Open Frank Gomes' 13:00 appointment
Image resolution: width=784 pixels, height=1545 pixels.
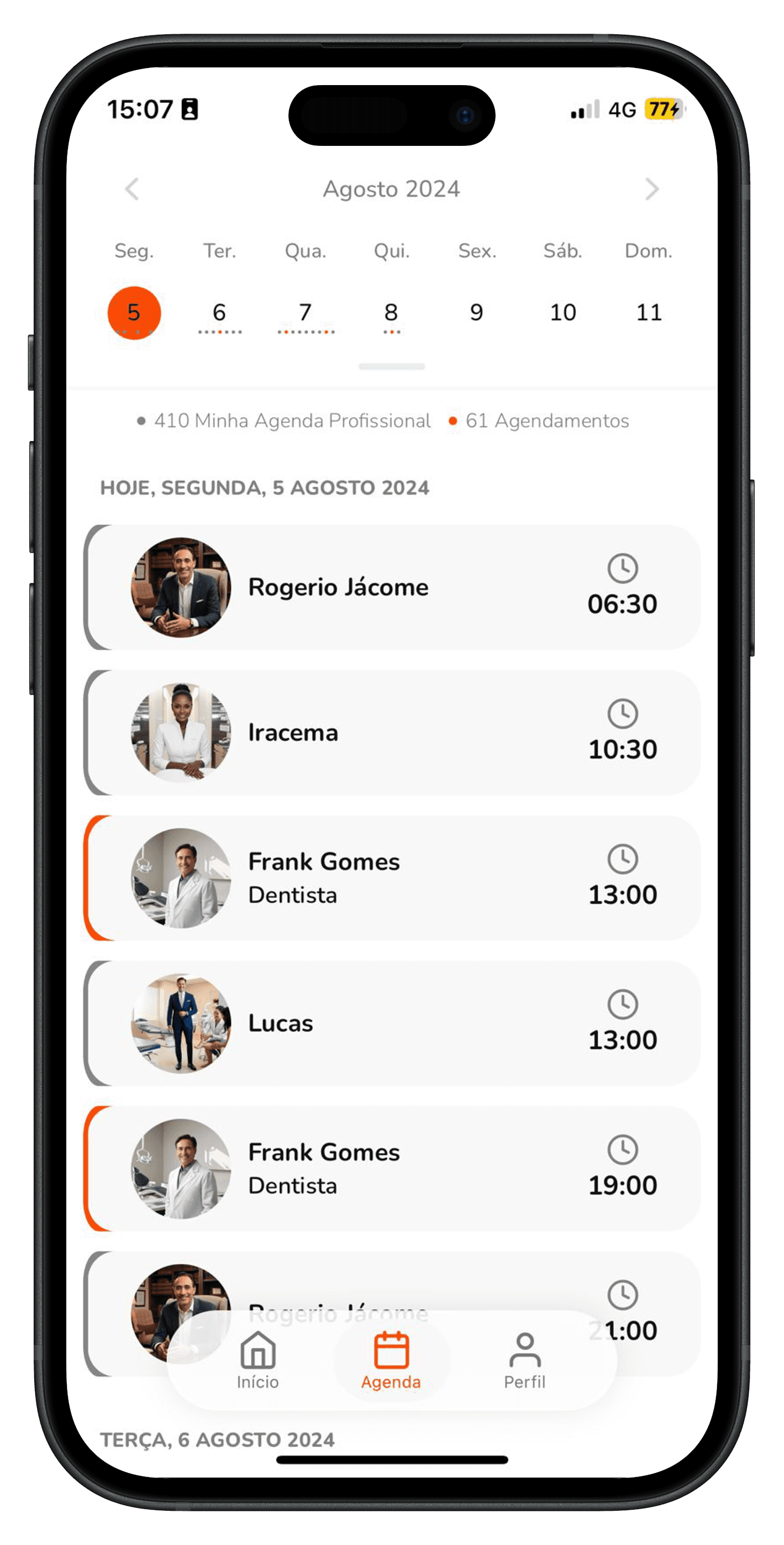[x=392, y=878]
